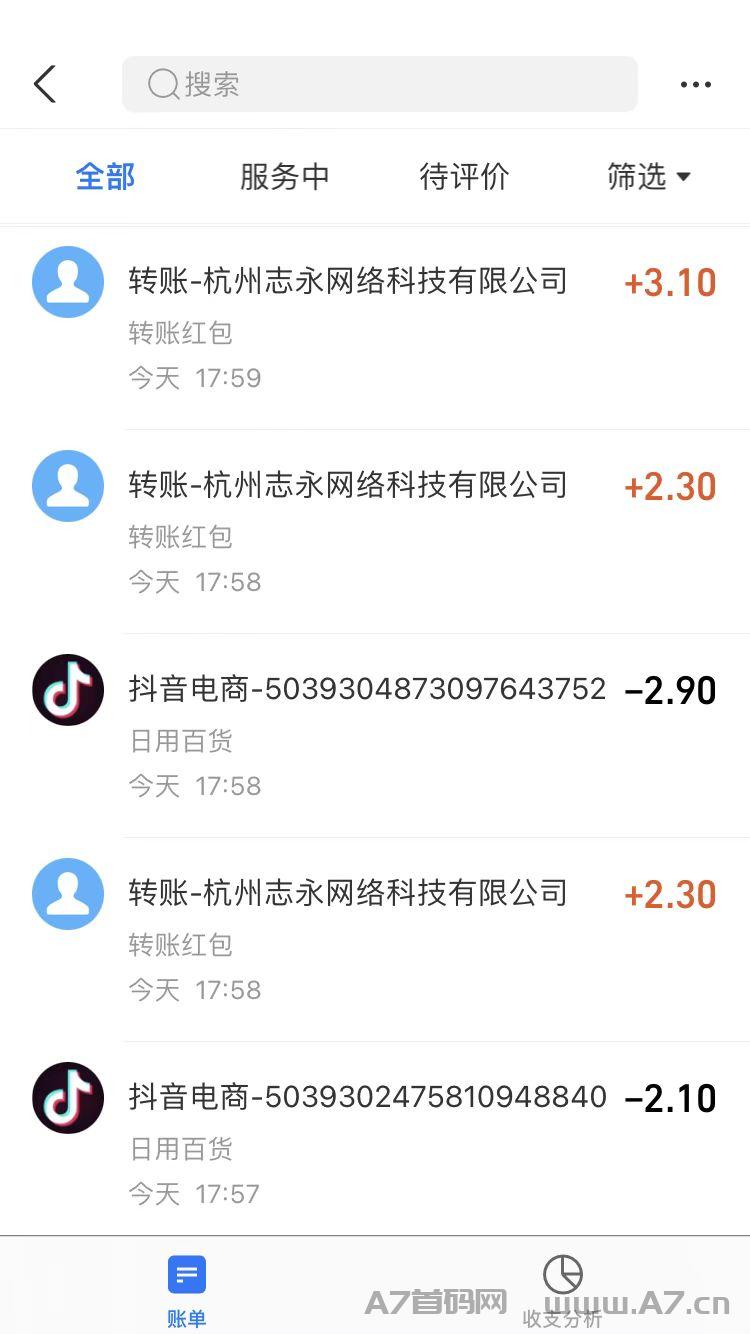750x1334 pixels.
Task: Tap the 搜索 search box
Action: pyautogui.click(x=380, y=84)
